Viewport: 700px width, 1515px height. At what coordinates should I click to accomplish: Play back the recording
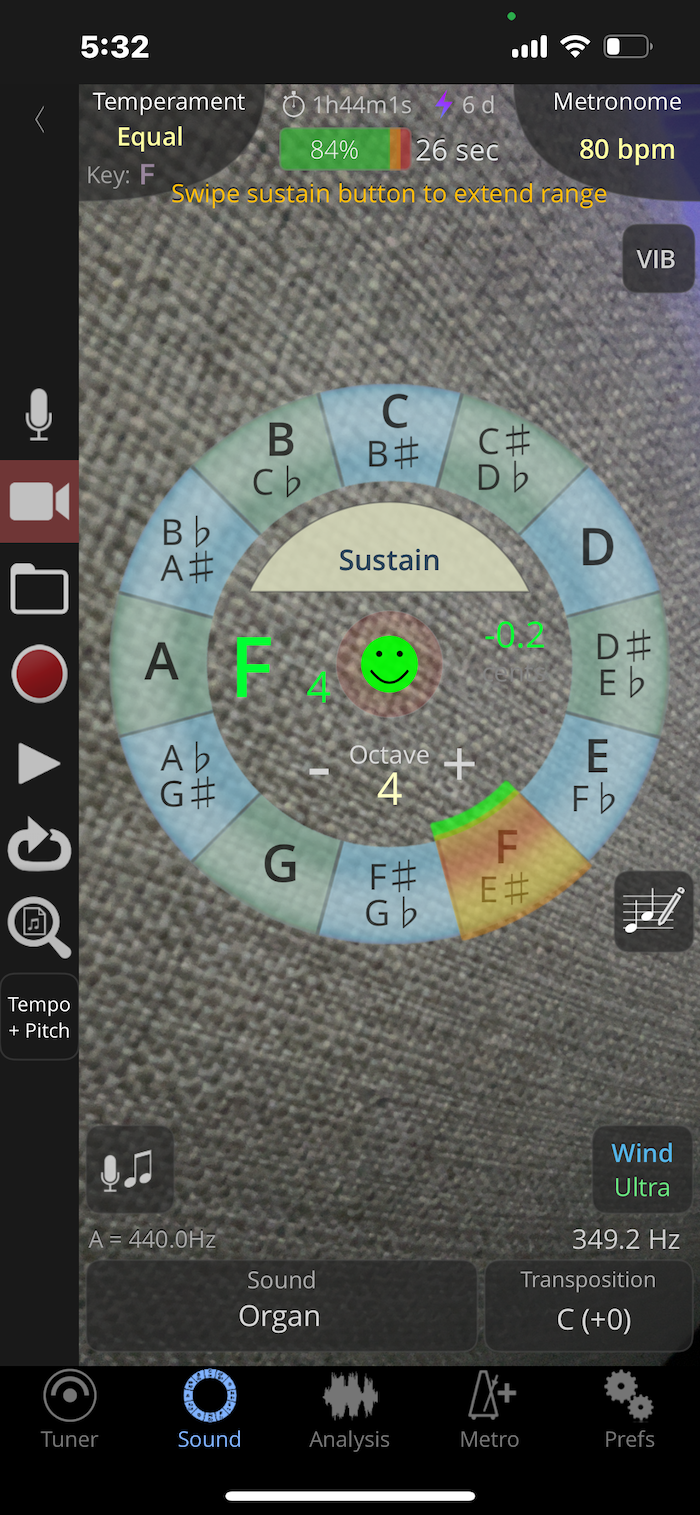(39, 764)
